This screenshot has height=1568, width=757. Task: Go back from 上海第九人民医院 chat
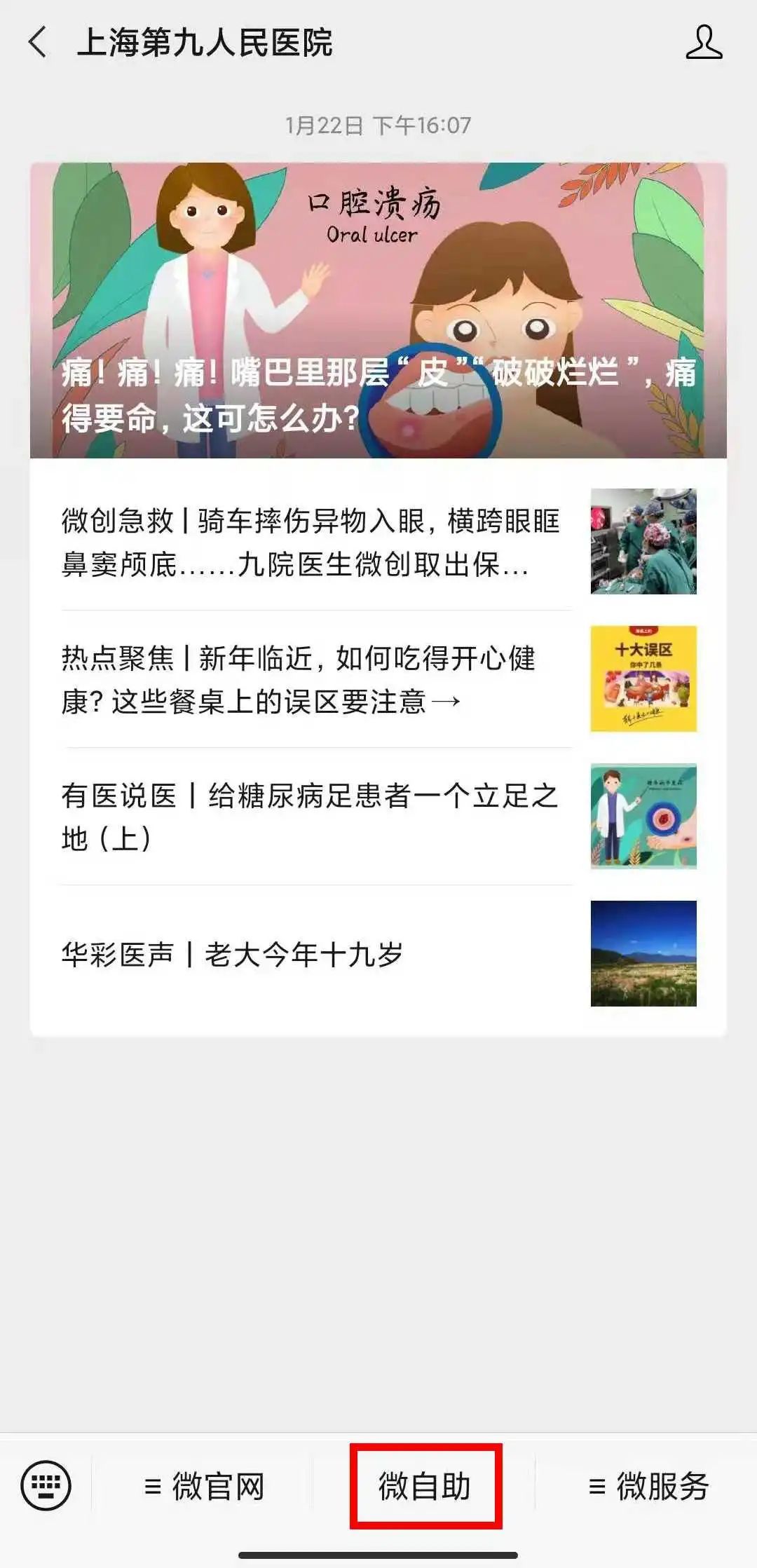click(x=39, y=42)
